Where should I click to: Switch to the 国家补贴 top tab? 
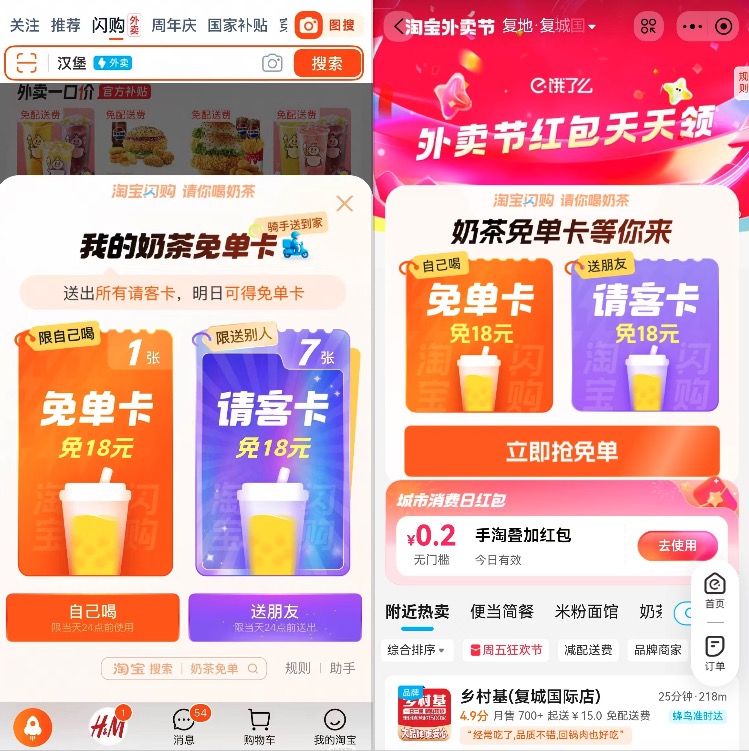pos(237,24)
